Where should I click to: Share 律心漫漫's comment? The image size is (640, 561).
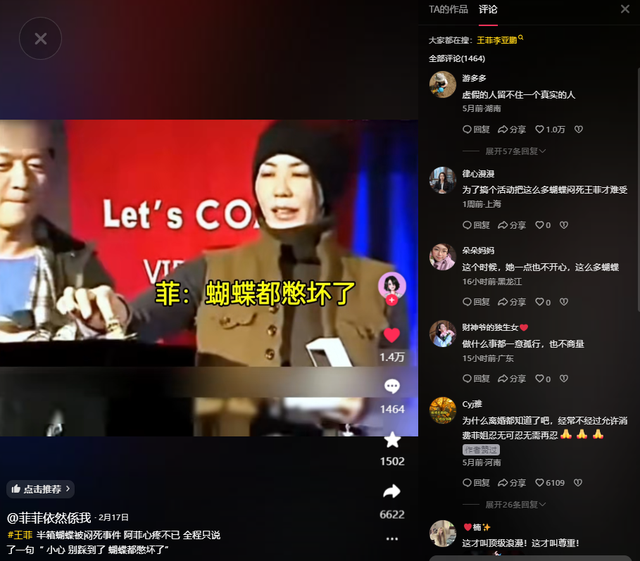click(x=513, y=225)
